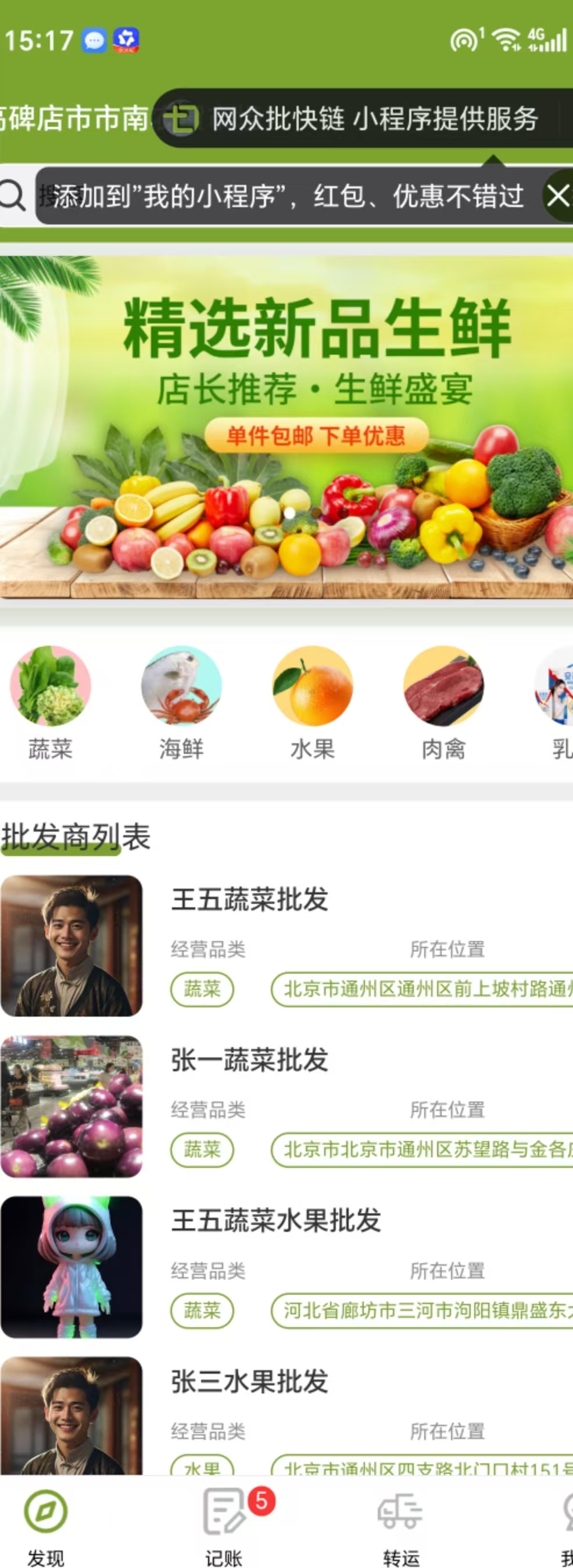Tap the 蔬菜 tag under 张一蔬菜批发
Viewport: 573px width, 1568px height.
[201, 1149]
